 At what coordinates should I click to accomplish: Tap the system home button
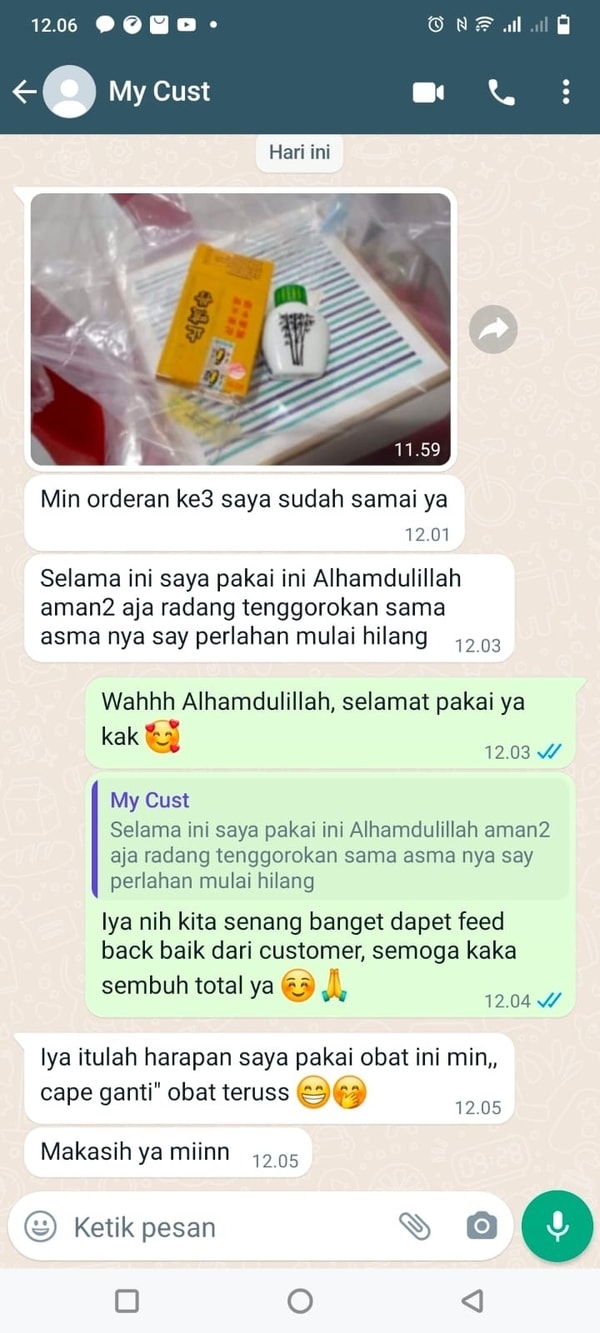(x=300, y=1300)
